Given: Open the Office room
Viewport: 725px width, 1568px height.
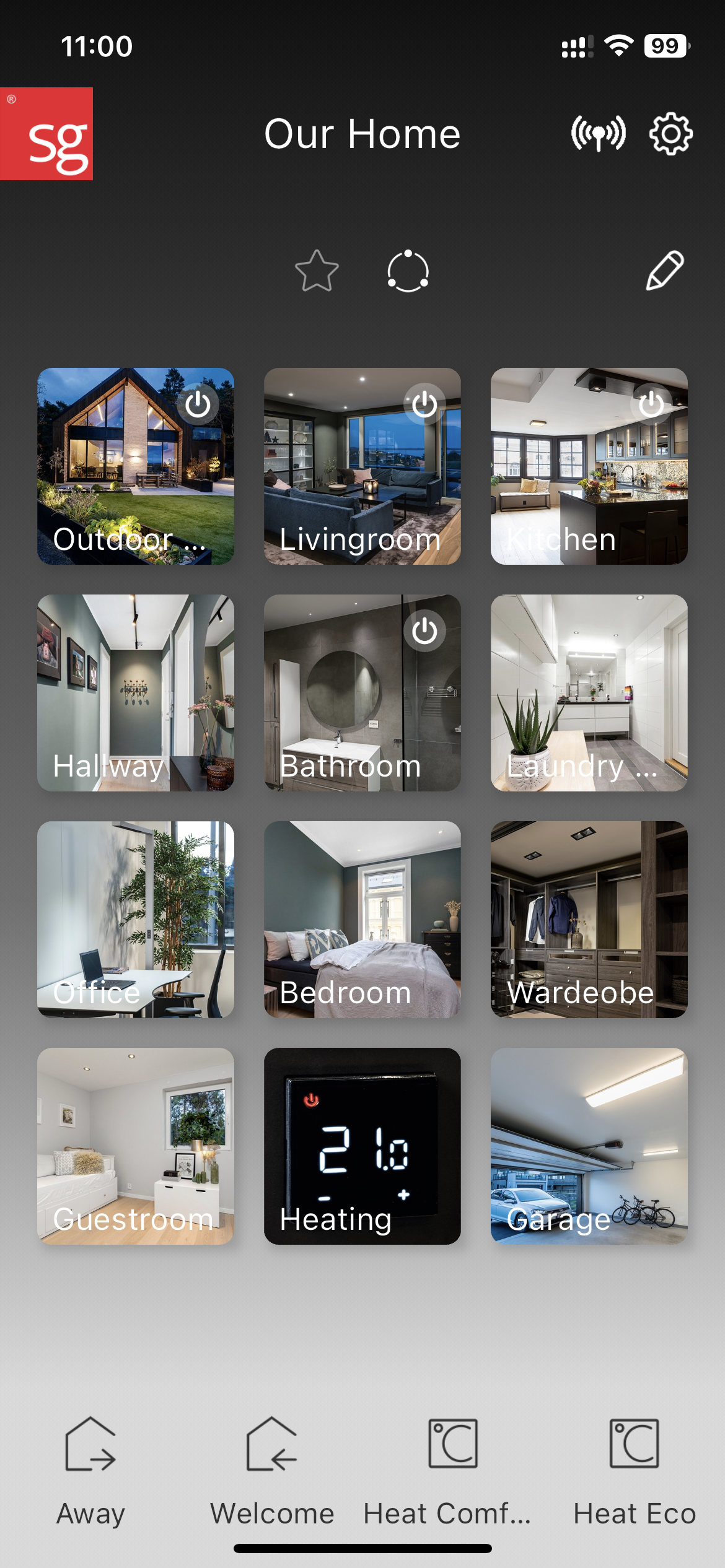Looking at the screenshot, I should click(136, 919).
